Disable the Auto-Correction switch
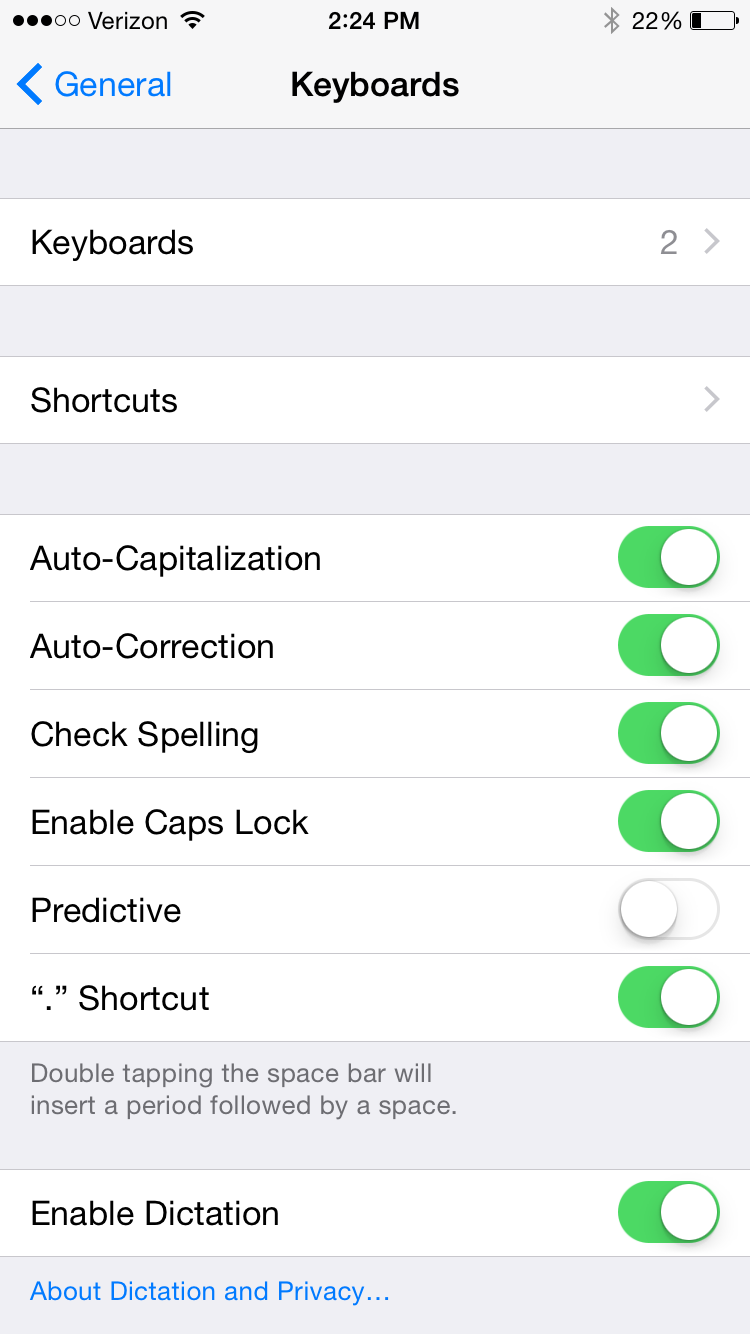Image resolution: width=750 pixels, height=1334 pixels. coord(668,646)
